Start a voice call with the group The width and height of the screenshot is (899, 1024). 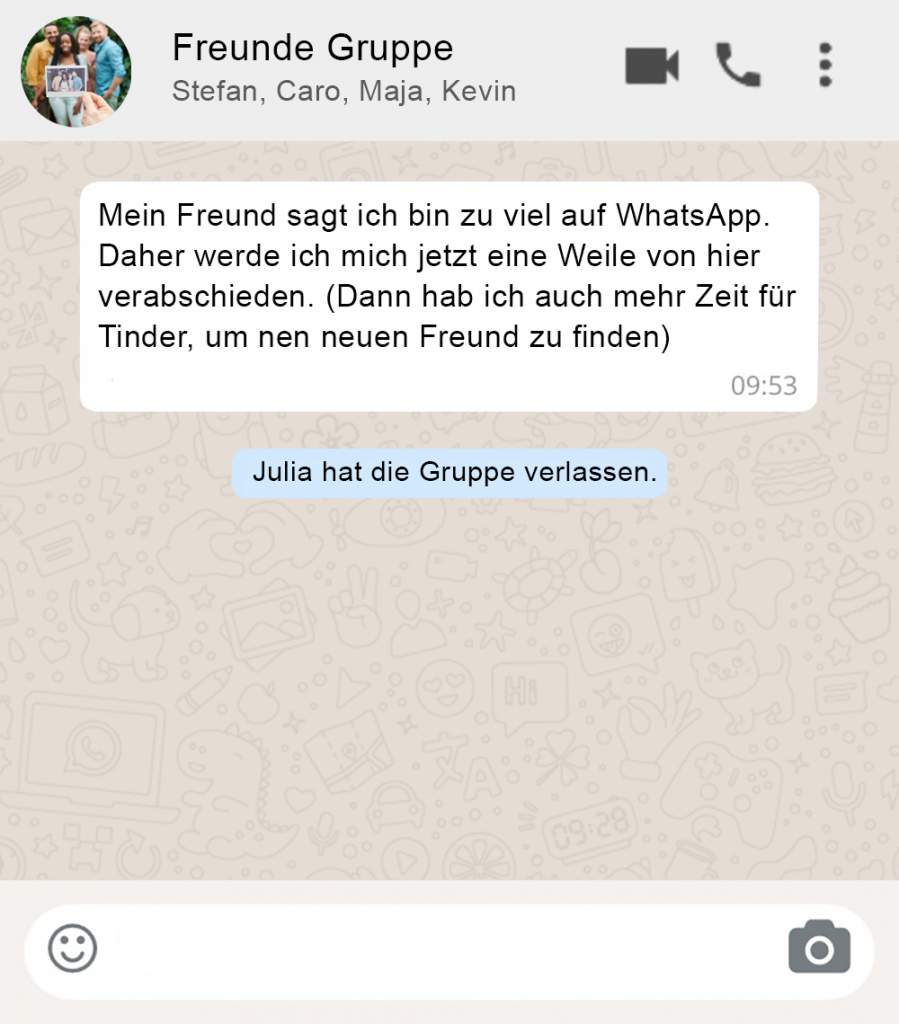pyautogui.click(x=738, y=66)
